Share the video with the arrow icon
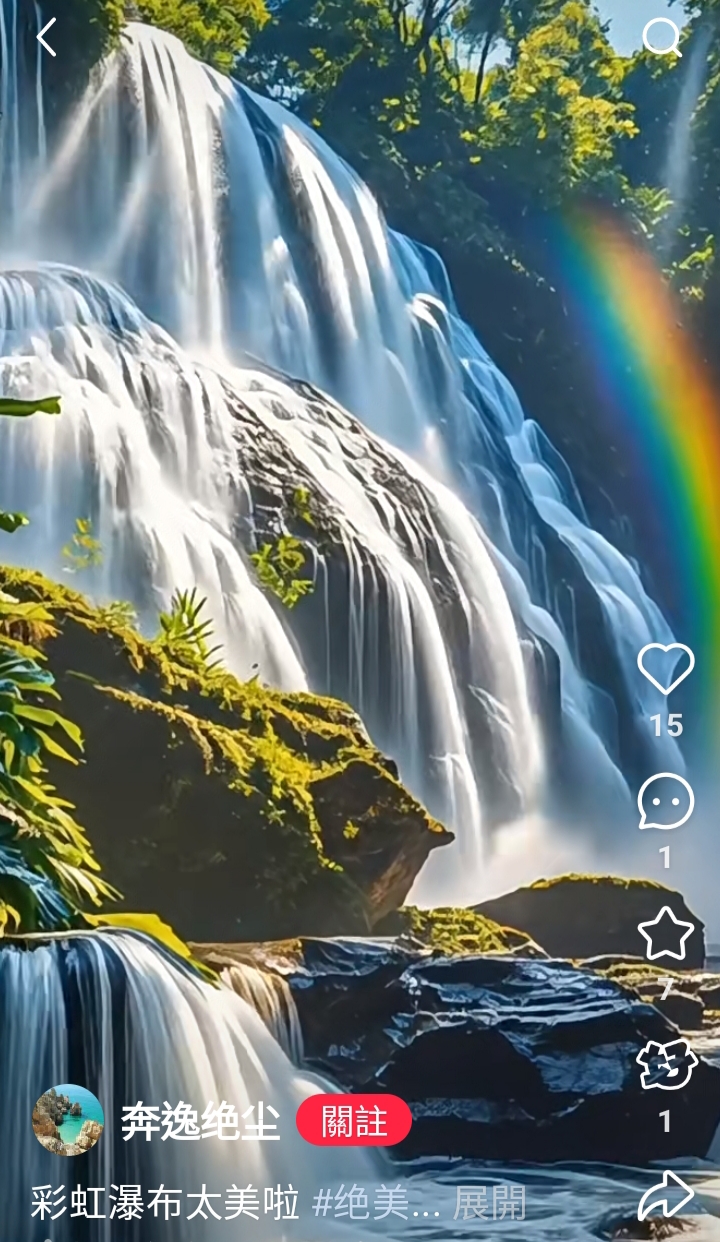This screenshot has width=720, height=1242. point(666,1195)
